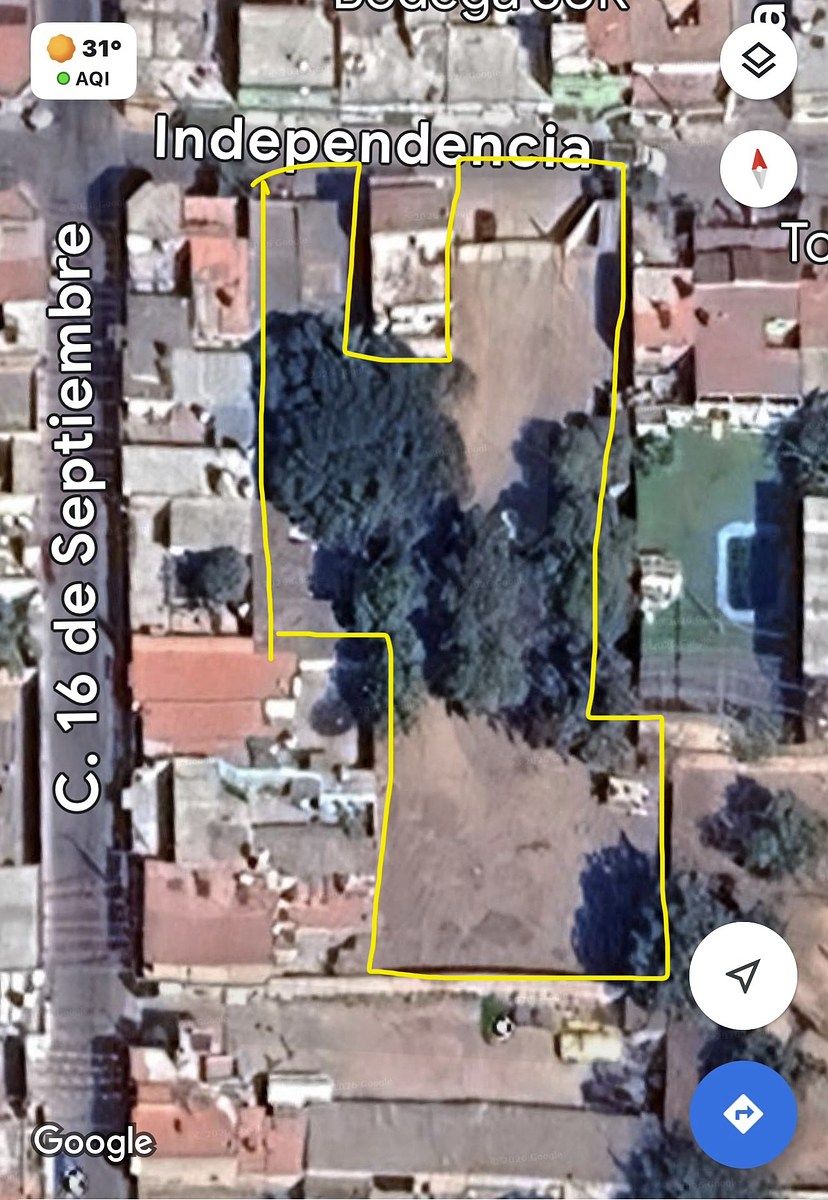Tap the compass to reset north

pos(759,167)
